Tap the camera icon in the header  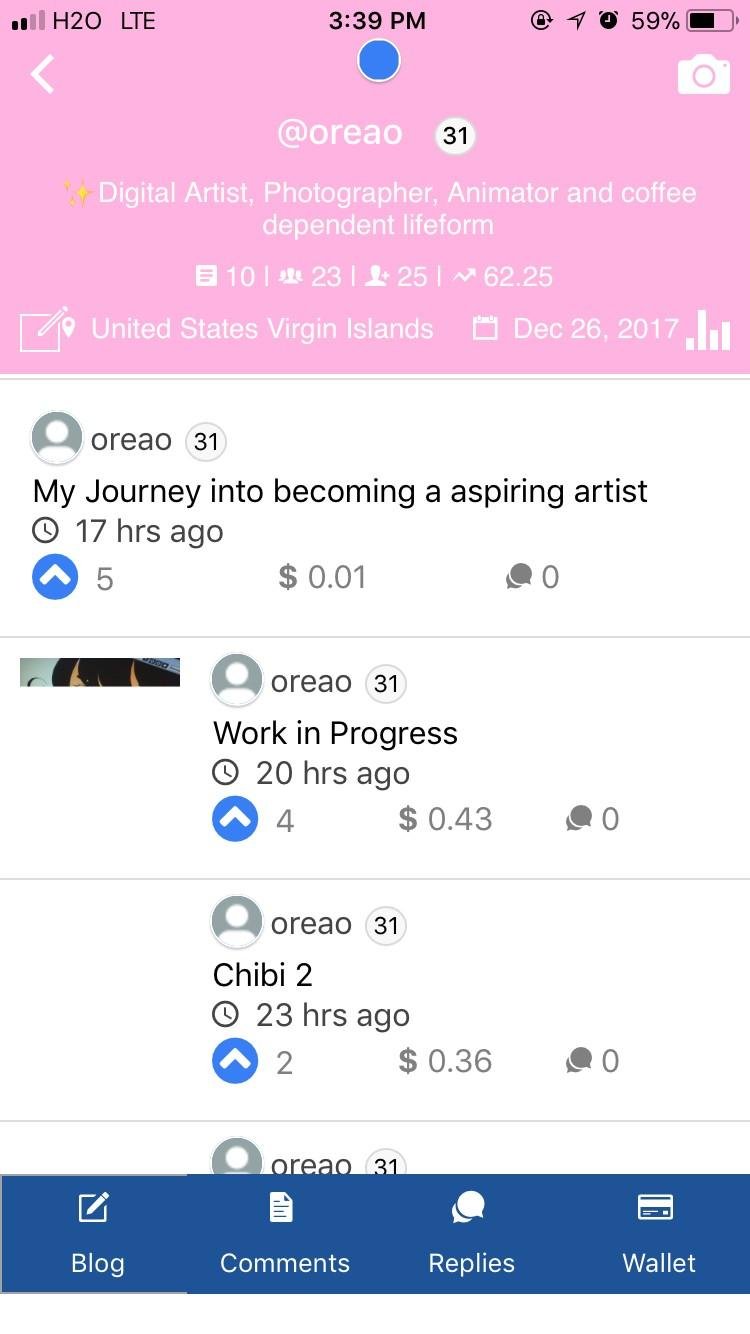[x=704, y=75]
